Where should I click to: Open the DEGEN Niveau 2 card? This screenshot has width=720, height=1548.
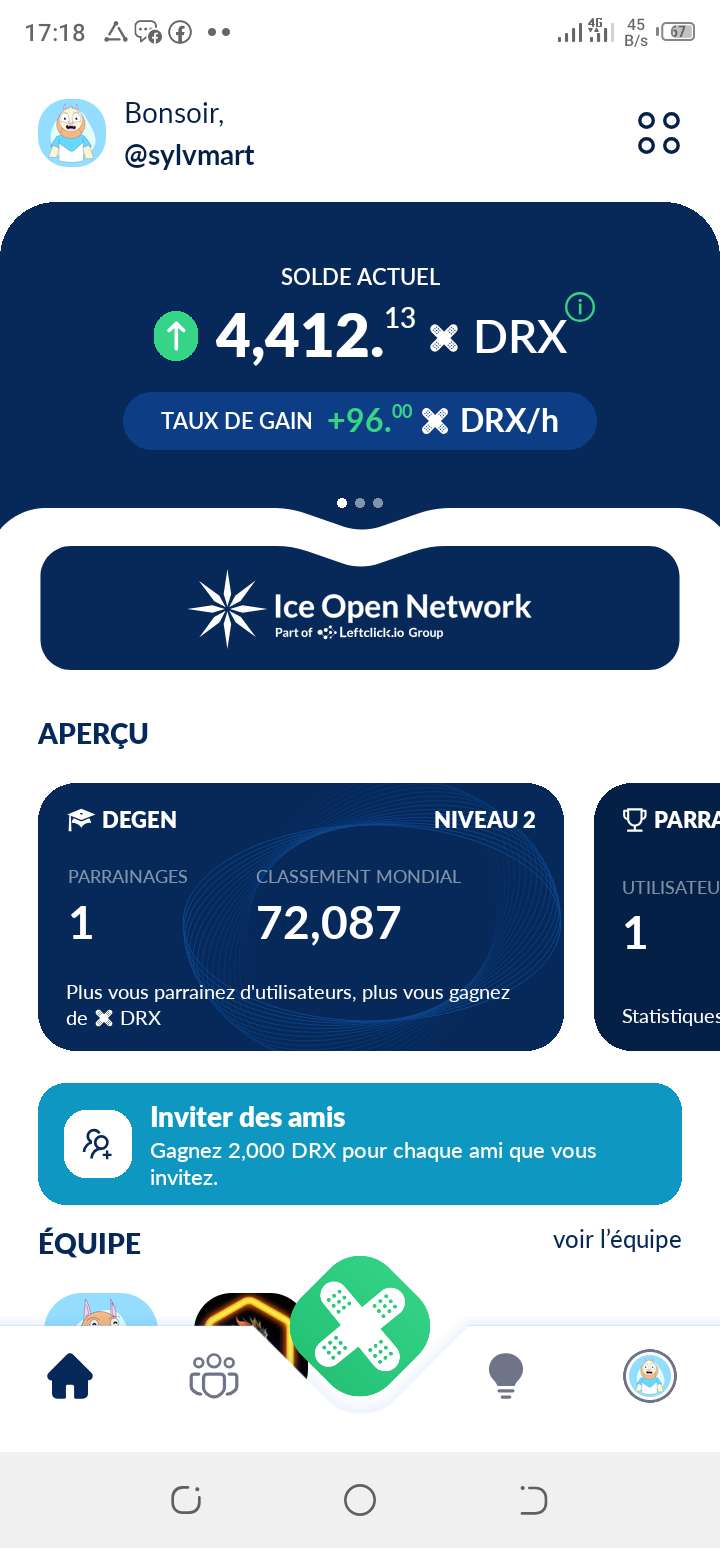(300, 916)
